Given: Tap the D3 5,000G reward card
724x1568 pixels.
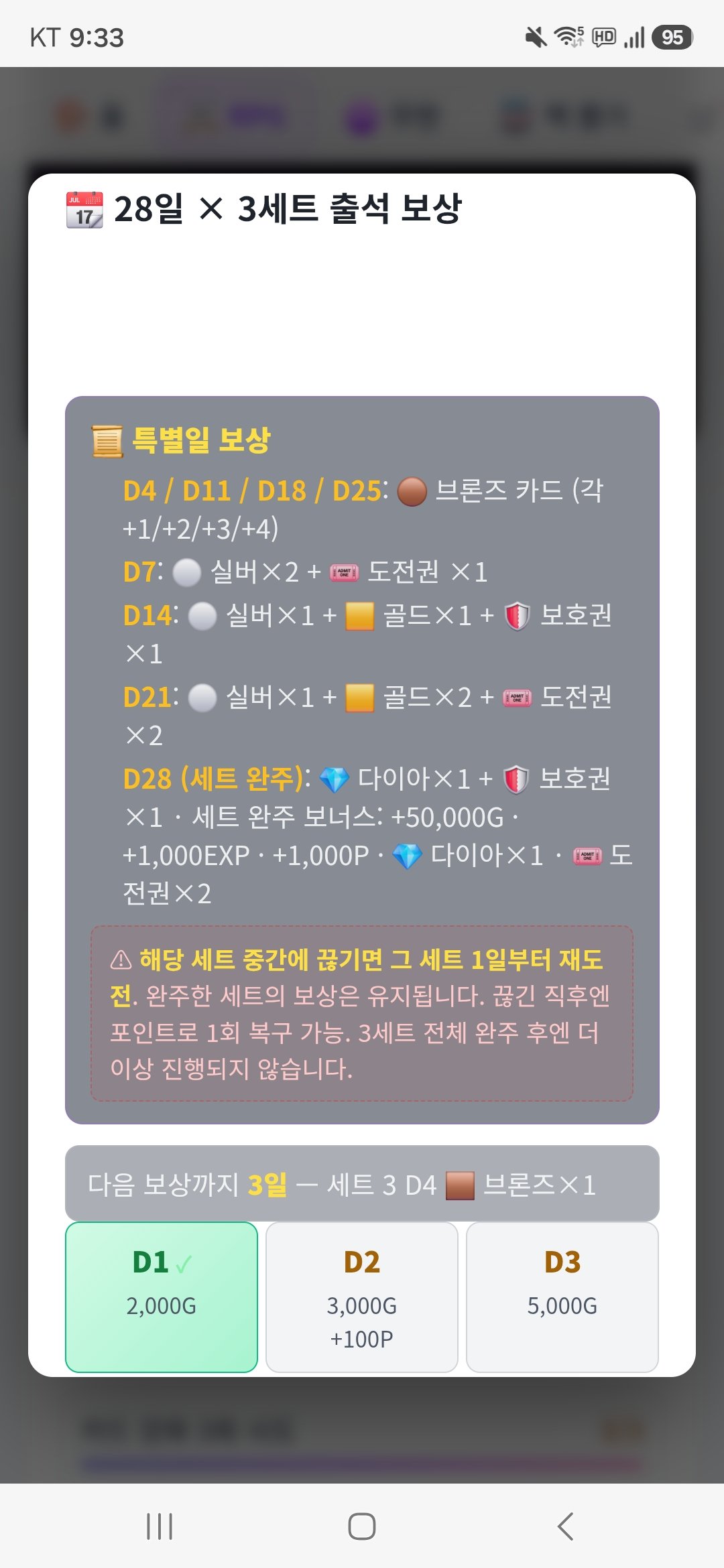Looking at the screenshot, I should (562, 1297).
